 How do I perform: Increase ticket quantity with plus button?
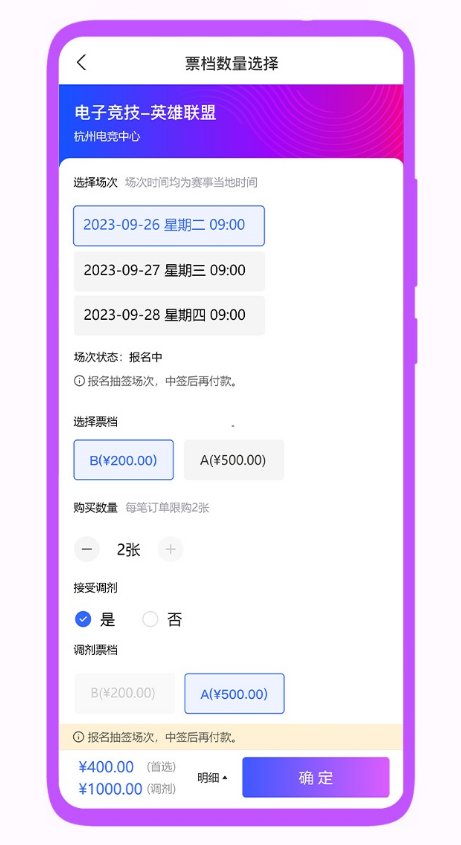[170, 550]
